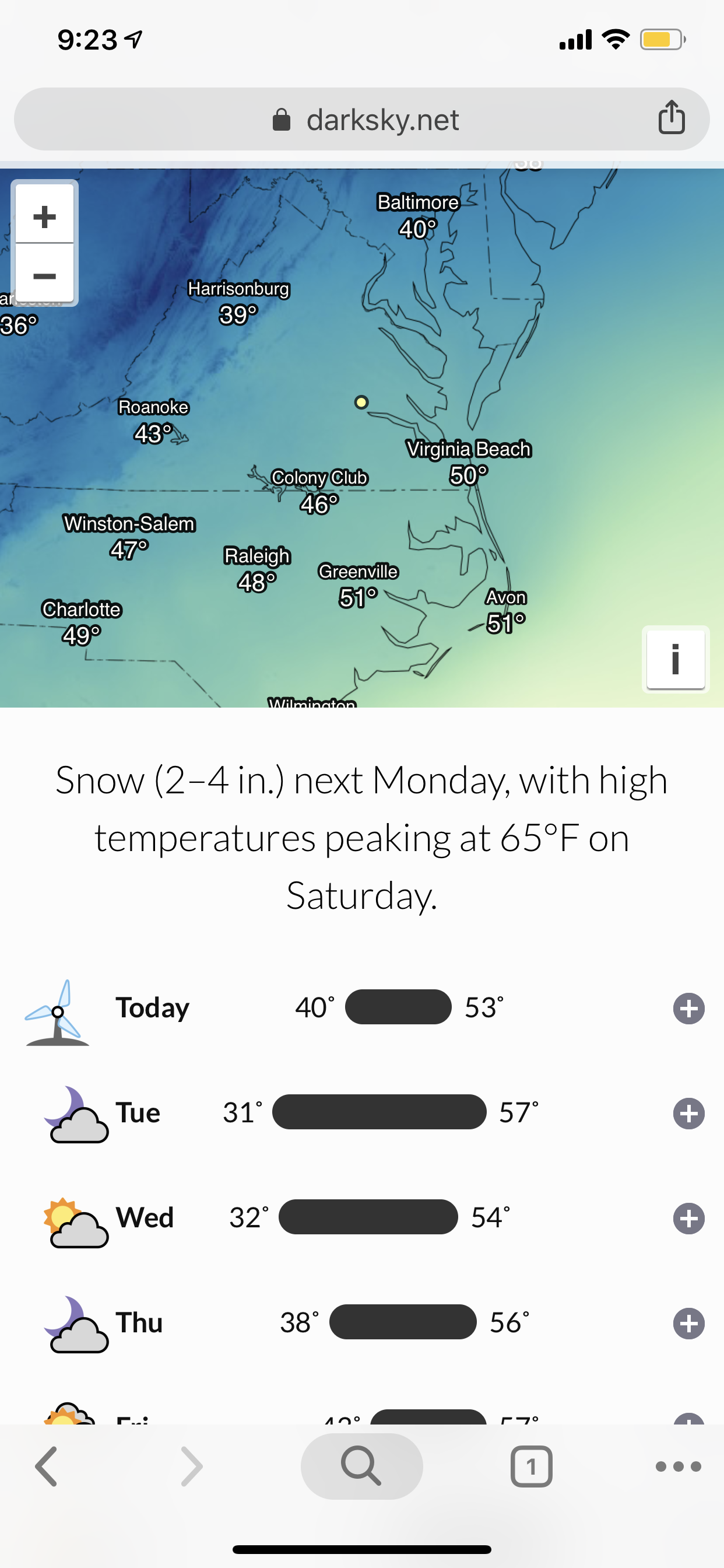Expand Thursday's forecast details

[688, 1324]
